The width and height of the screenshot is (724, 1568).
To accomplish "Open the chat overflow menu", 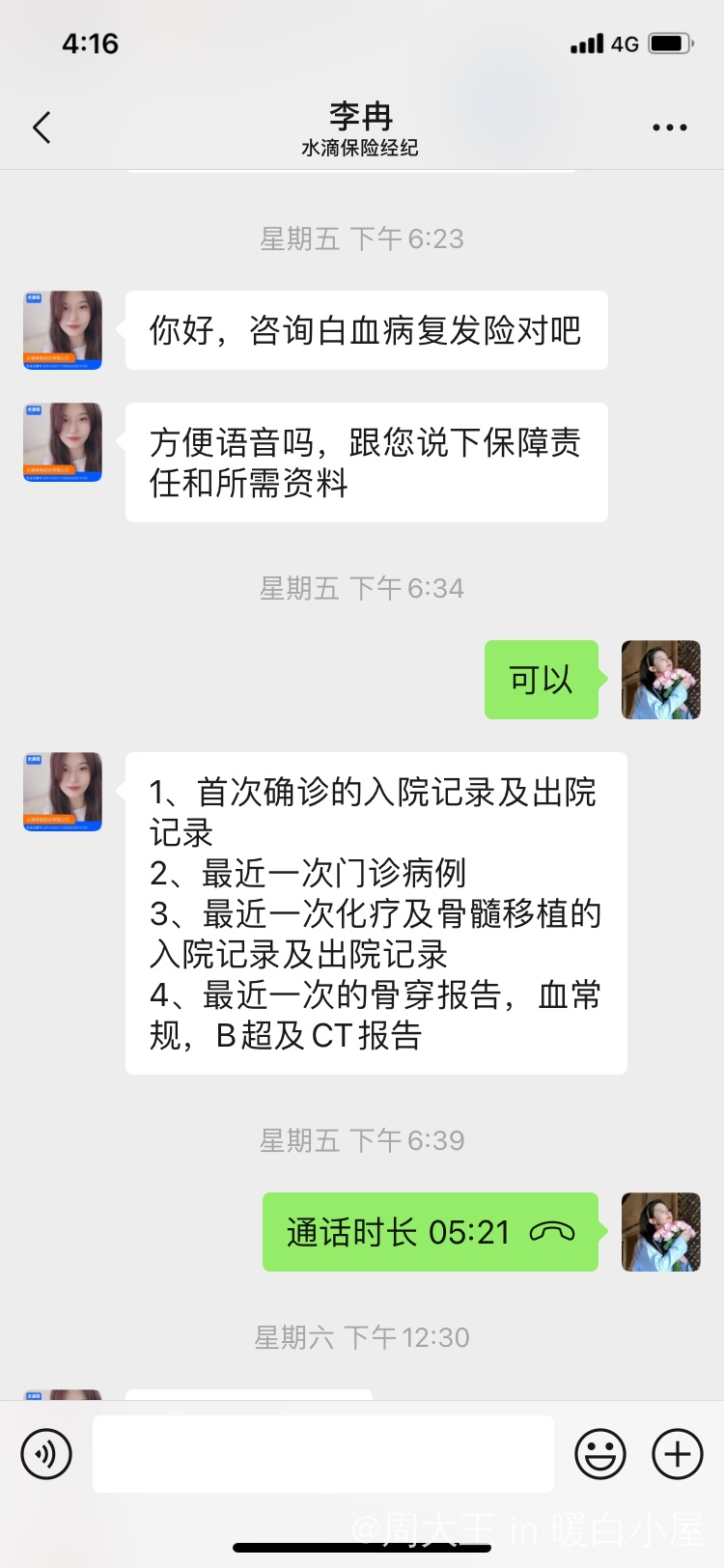I will click(669, 127).
